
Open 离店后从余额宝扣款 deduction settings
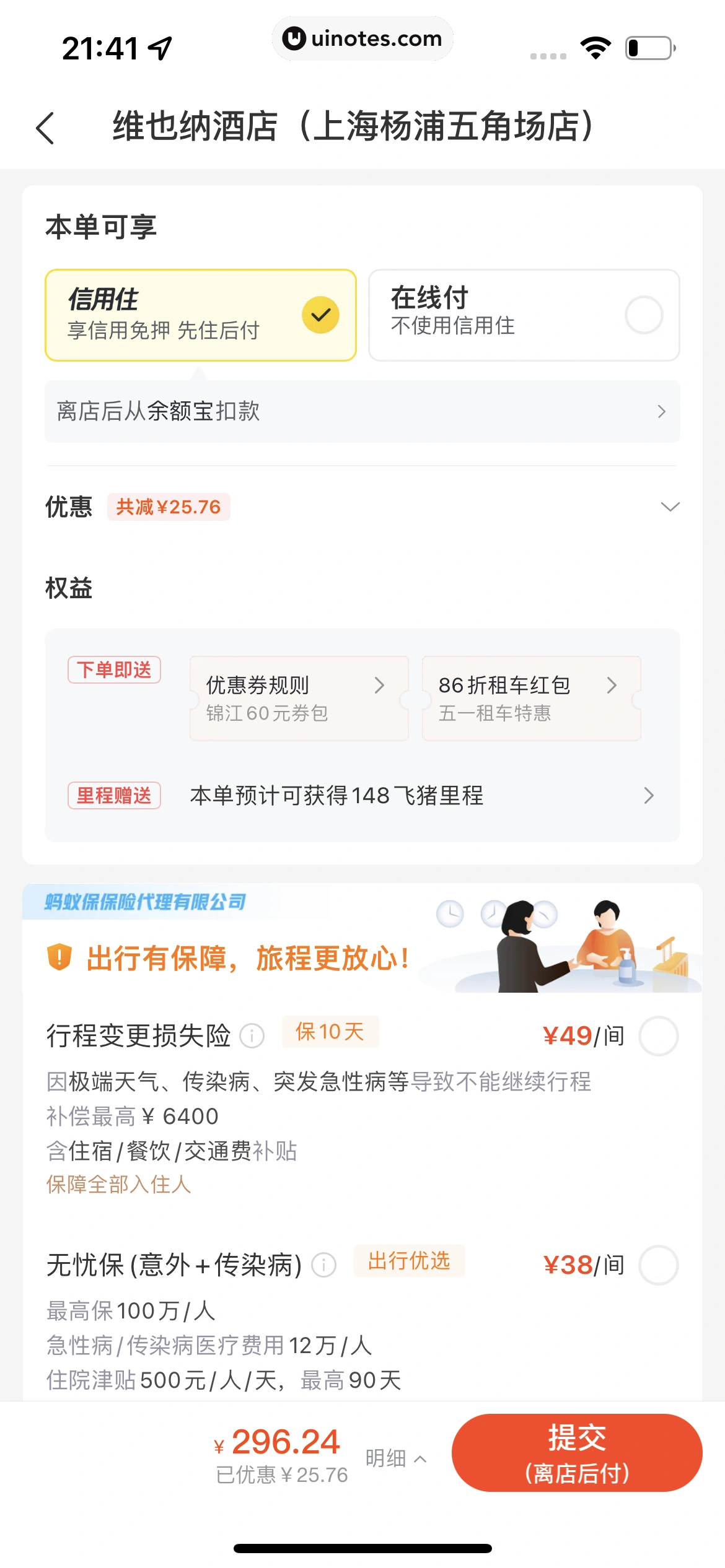pyautogui.click(x=362, y=411)
